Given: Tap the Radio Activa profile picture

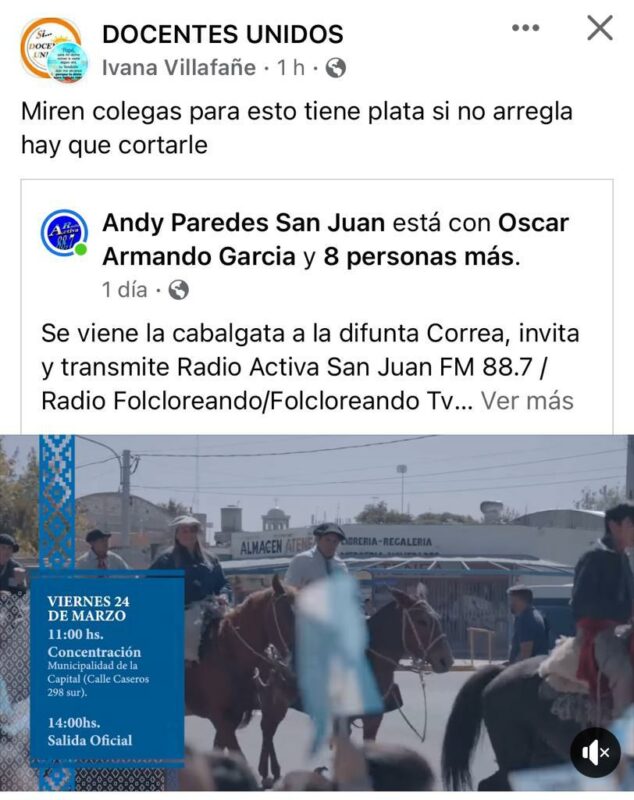Looking at the screenshot, I should [x=64, y=234].
